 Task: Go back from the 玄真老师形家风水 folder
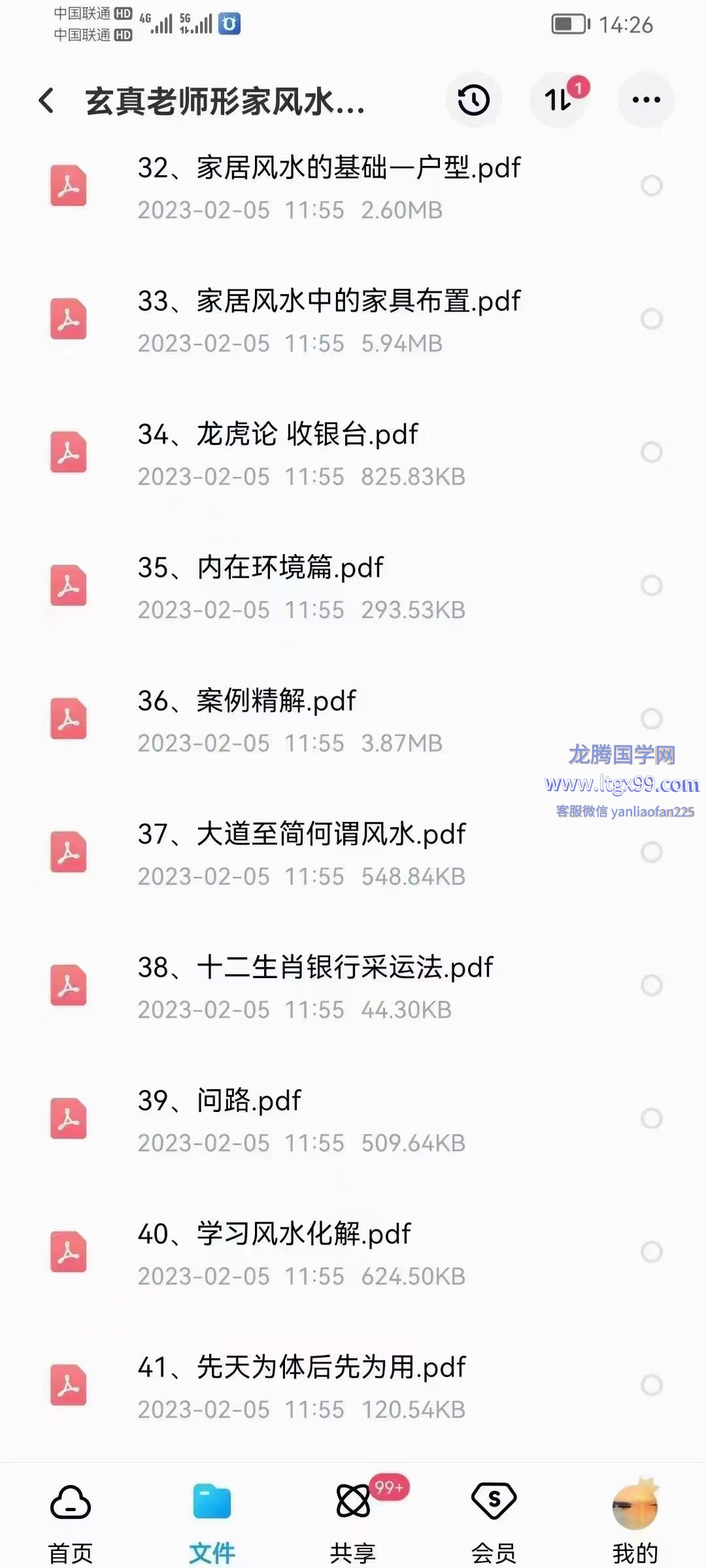(47, 101)
